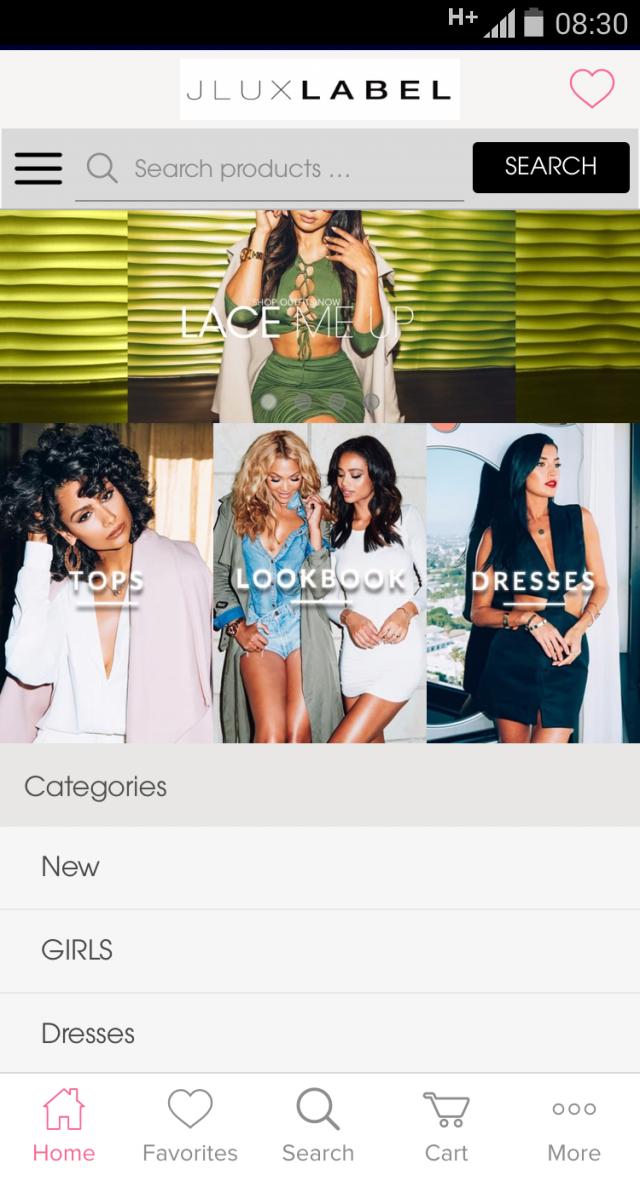The width and height of the screenshot is (640, 1181).
Task: Tap the black SEARCH button
Action: pyautogui.click(x=551, y=167)
